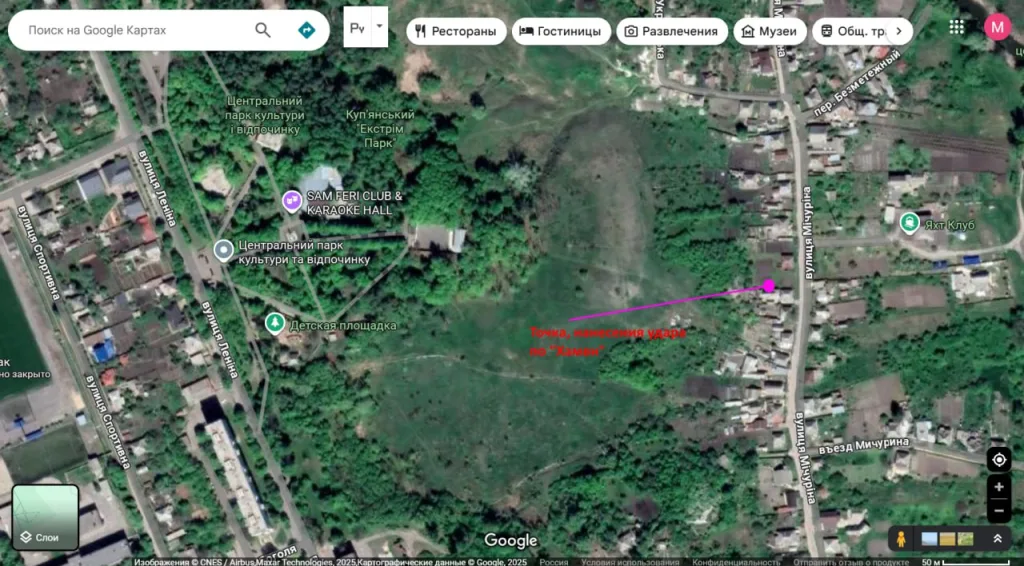Open directions with the blue arrow icon
The height and width of the screenshot is (566, 1024).
point(307,30)
